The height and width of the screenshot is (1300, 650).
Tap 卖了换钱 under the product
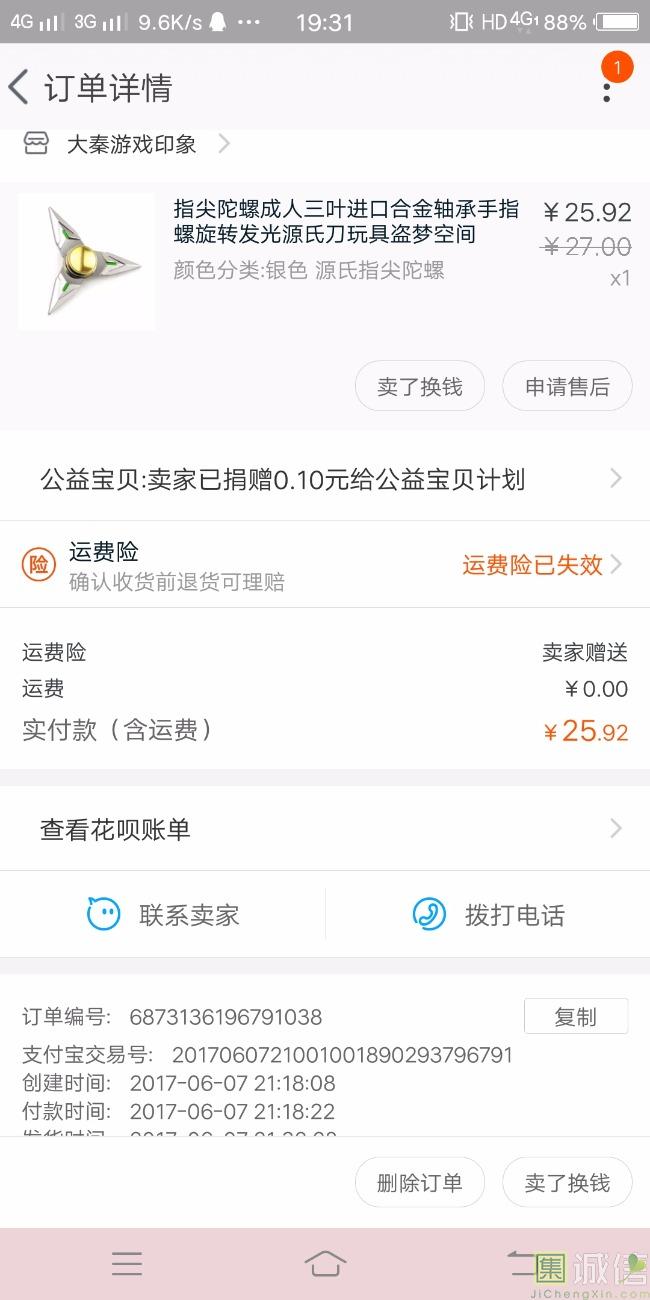click(420, 387)
